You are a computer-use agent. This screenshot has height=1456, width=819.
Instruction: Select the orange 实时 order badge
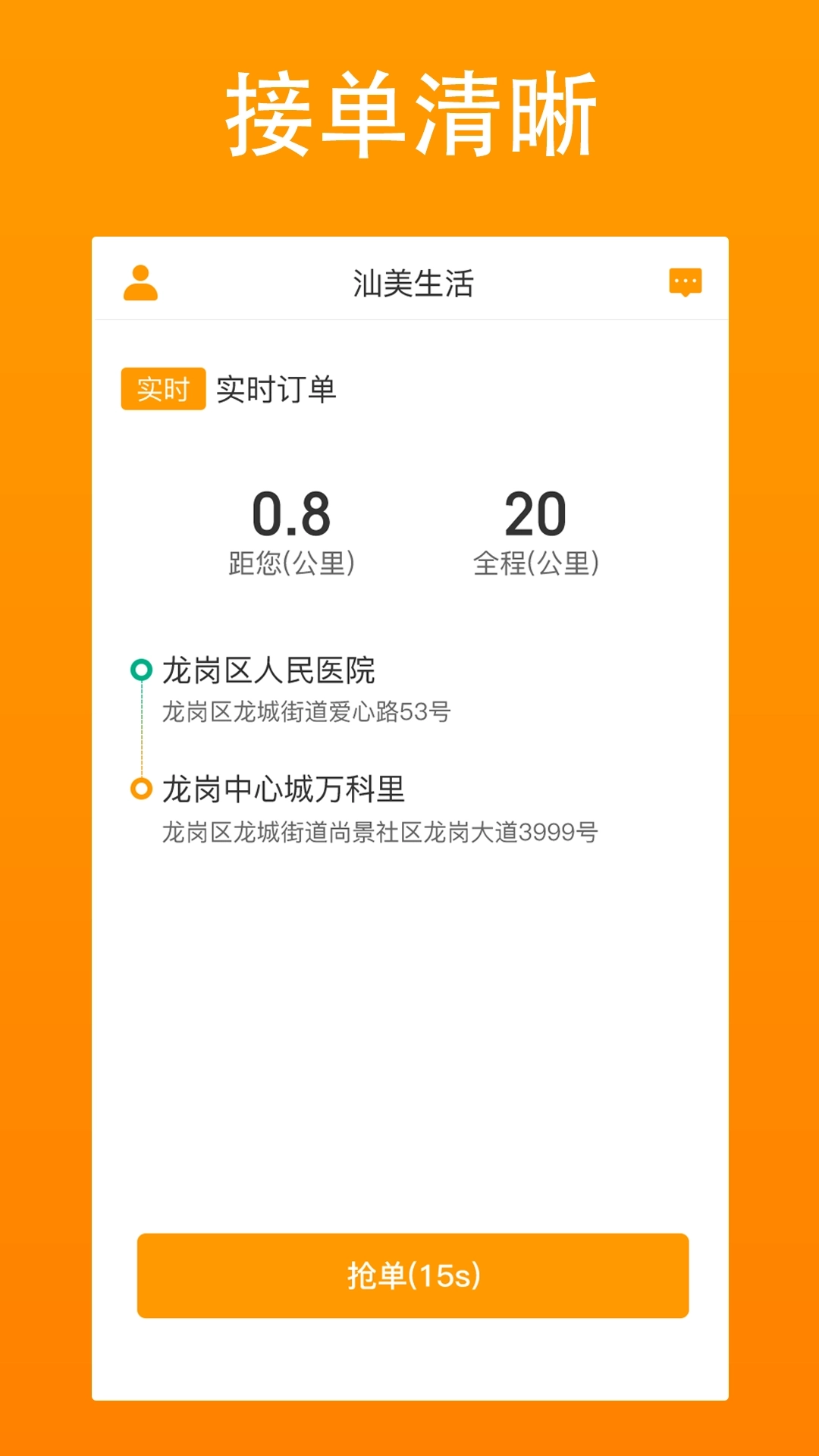click(x=162, y=389)
